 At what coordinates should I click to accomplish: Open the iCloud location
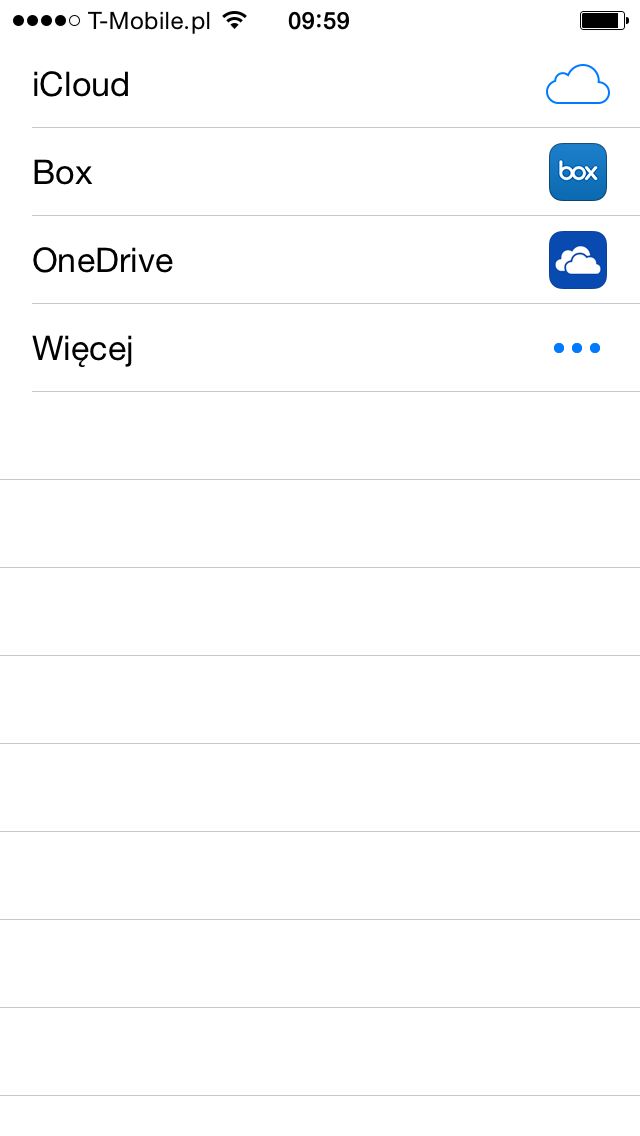click(320, 84)
